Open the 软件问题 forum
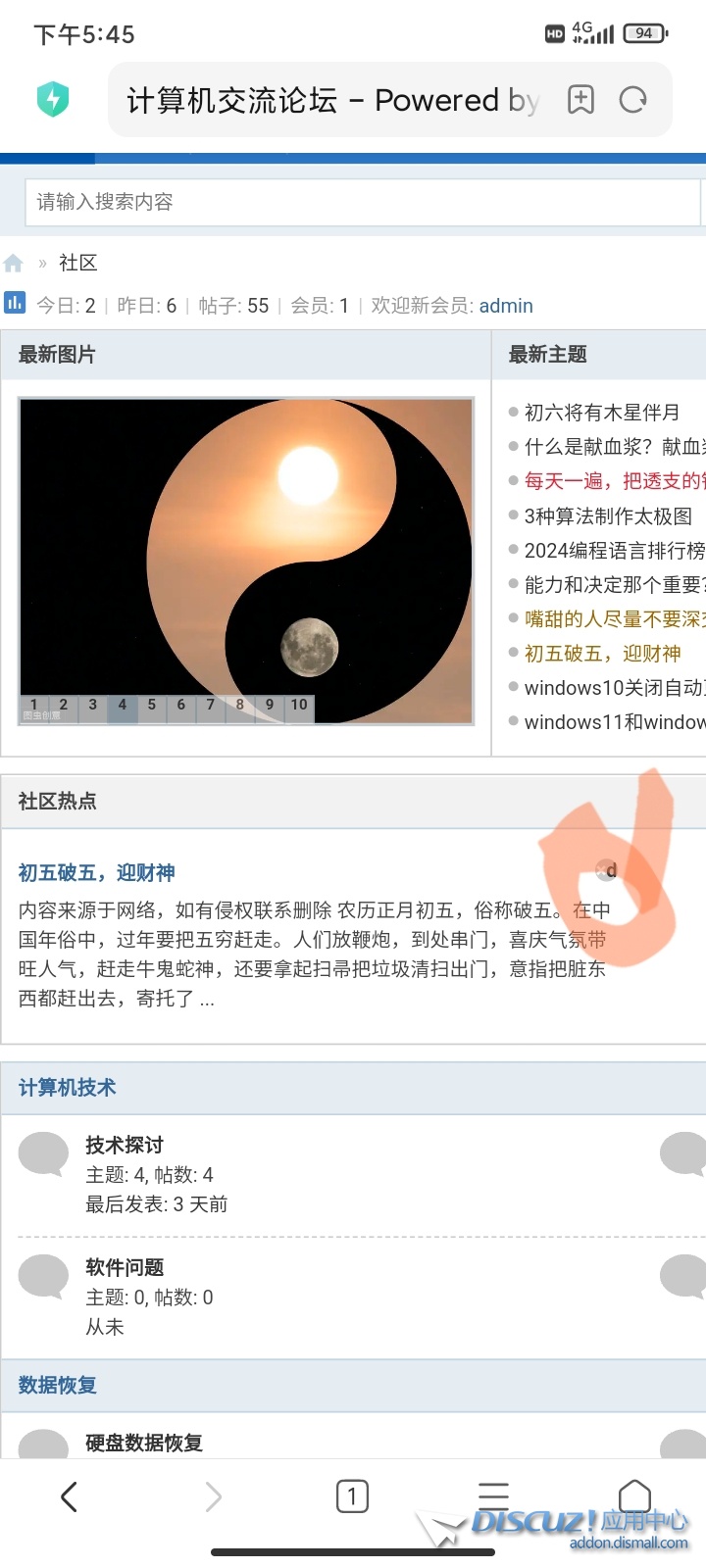This screenshot has width=706, height=1568. (x=125, y=1267)
